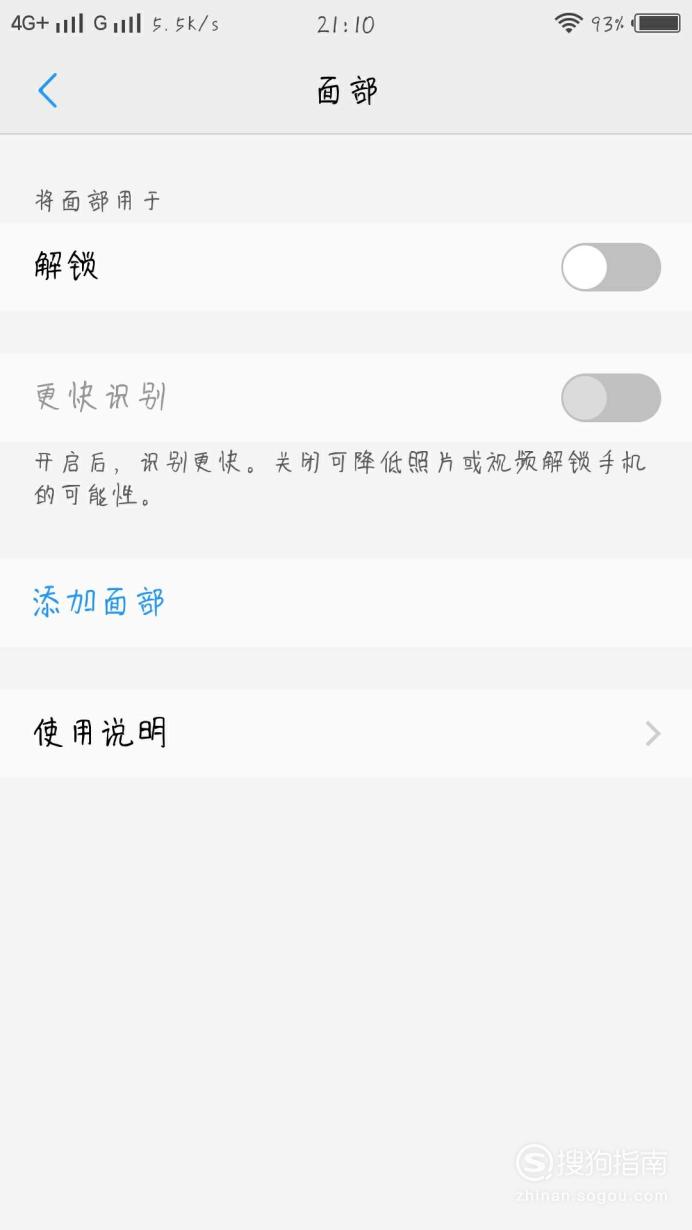Viewport: 692px width, 1230px height.
Task: Enable the 解锁 face unlock switch
Action: click(x=611, y=267)
